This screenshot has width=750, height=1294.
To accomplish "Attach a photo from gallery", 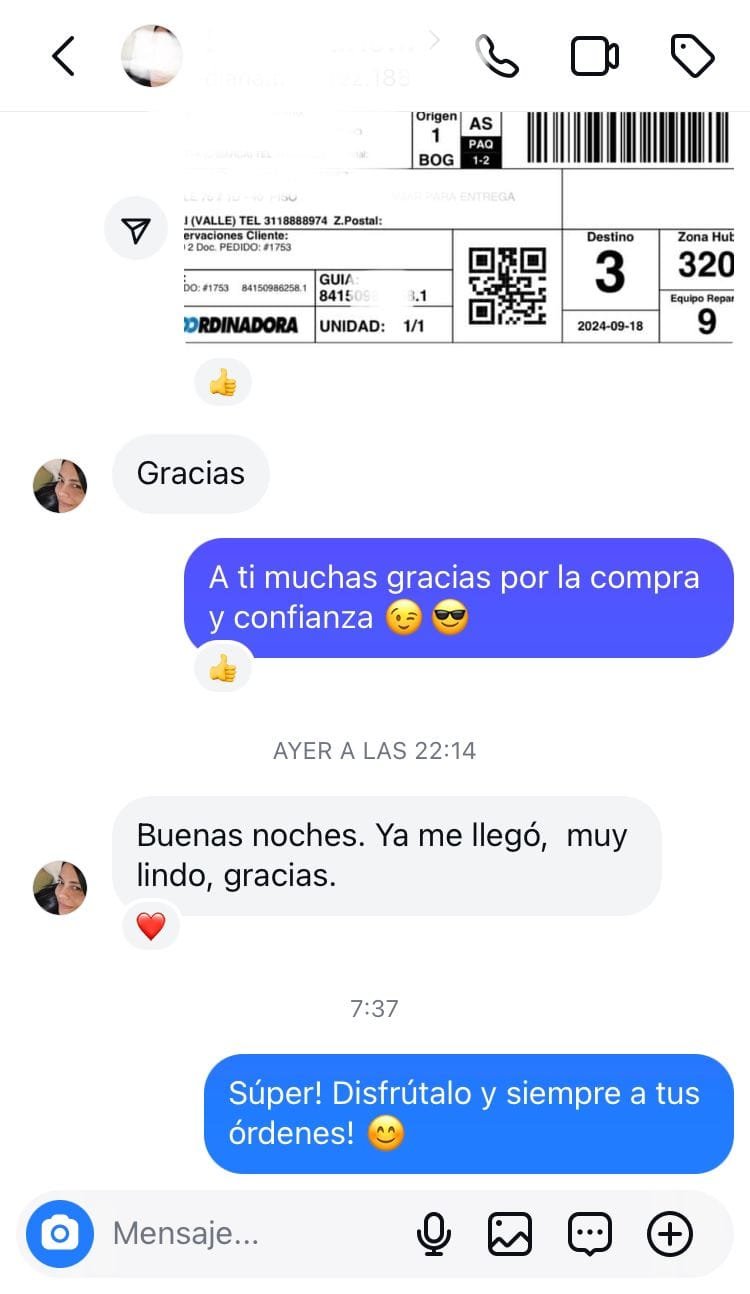I will coord(510,1234).
